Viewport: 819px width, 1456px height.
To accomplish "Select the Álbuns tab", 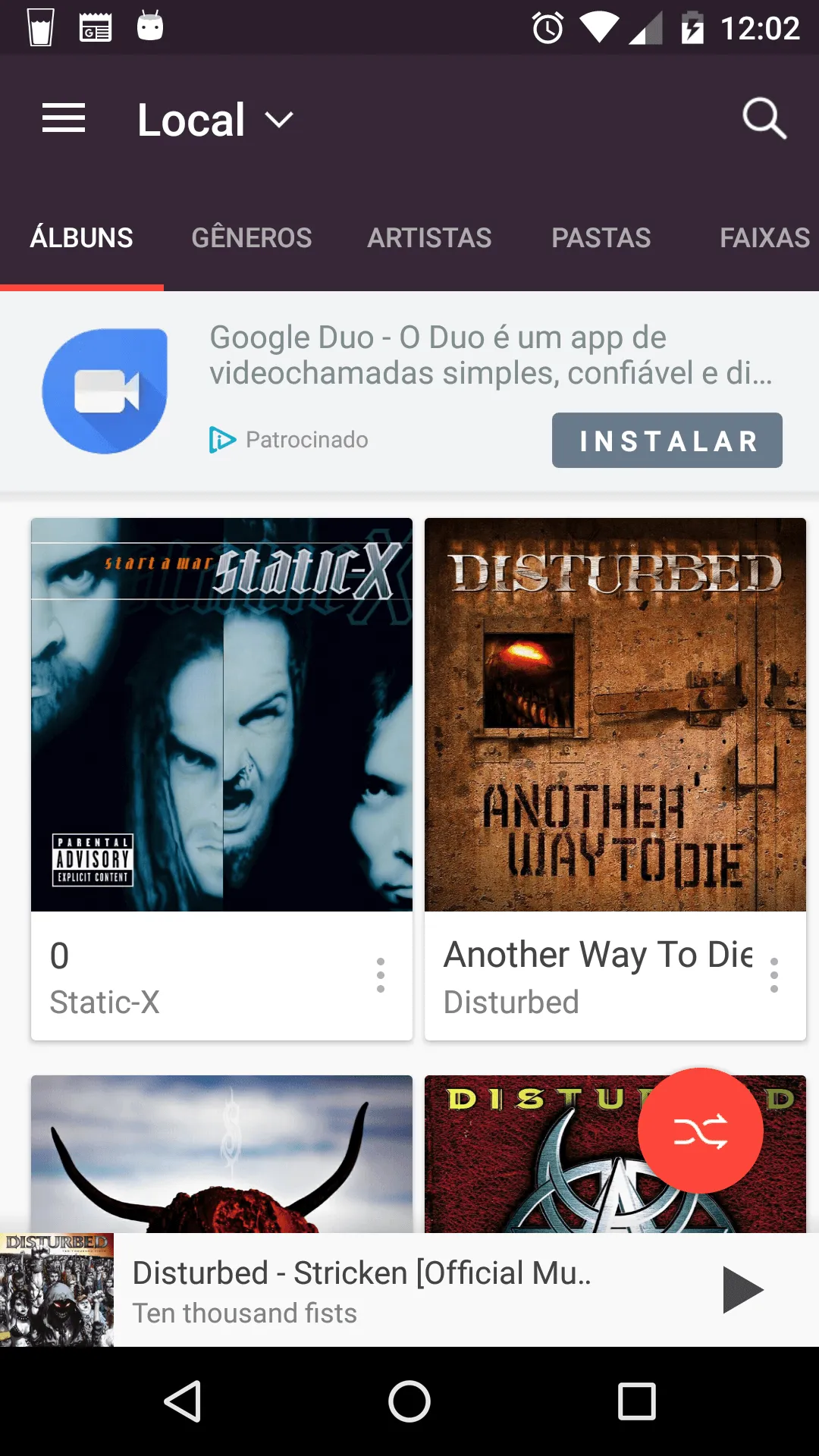I will point(82,238).
